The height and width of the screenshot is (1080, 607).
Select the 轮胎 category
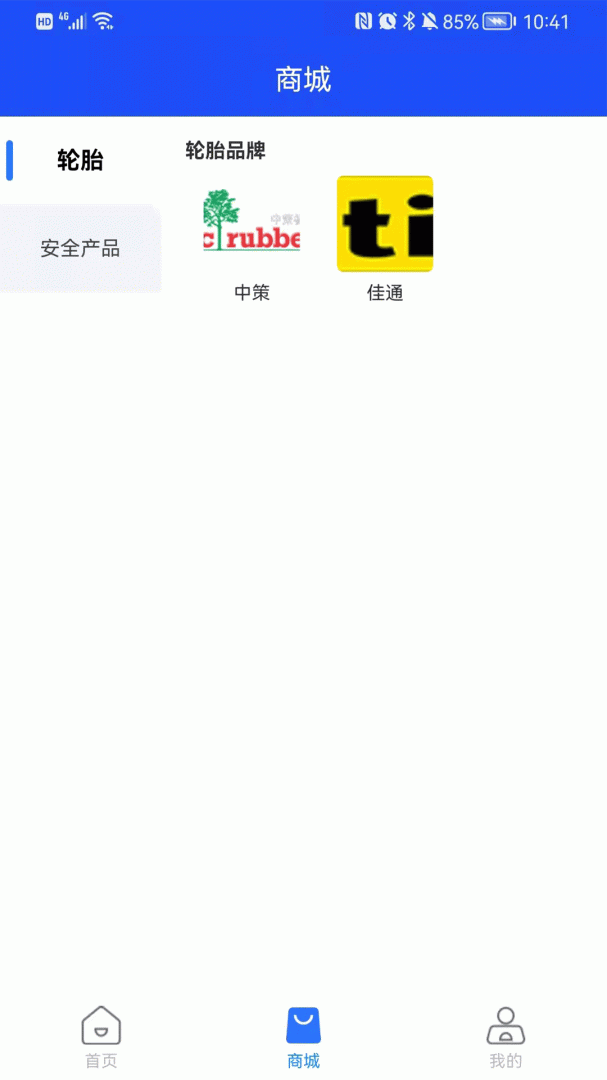[x=80, y=160]
